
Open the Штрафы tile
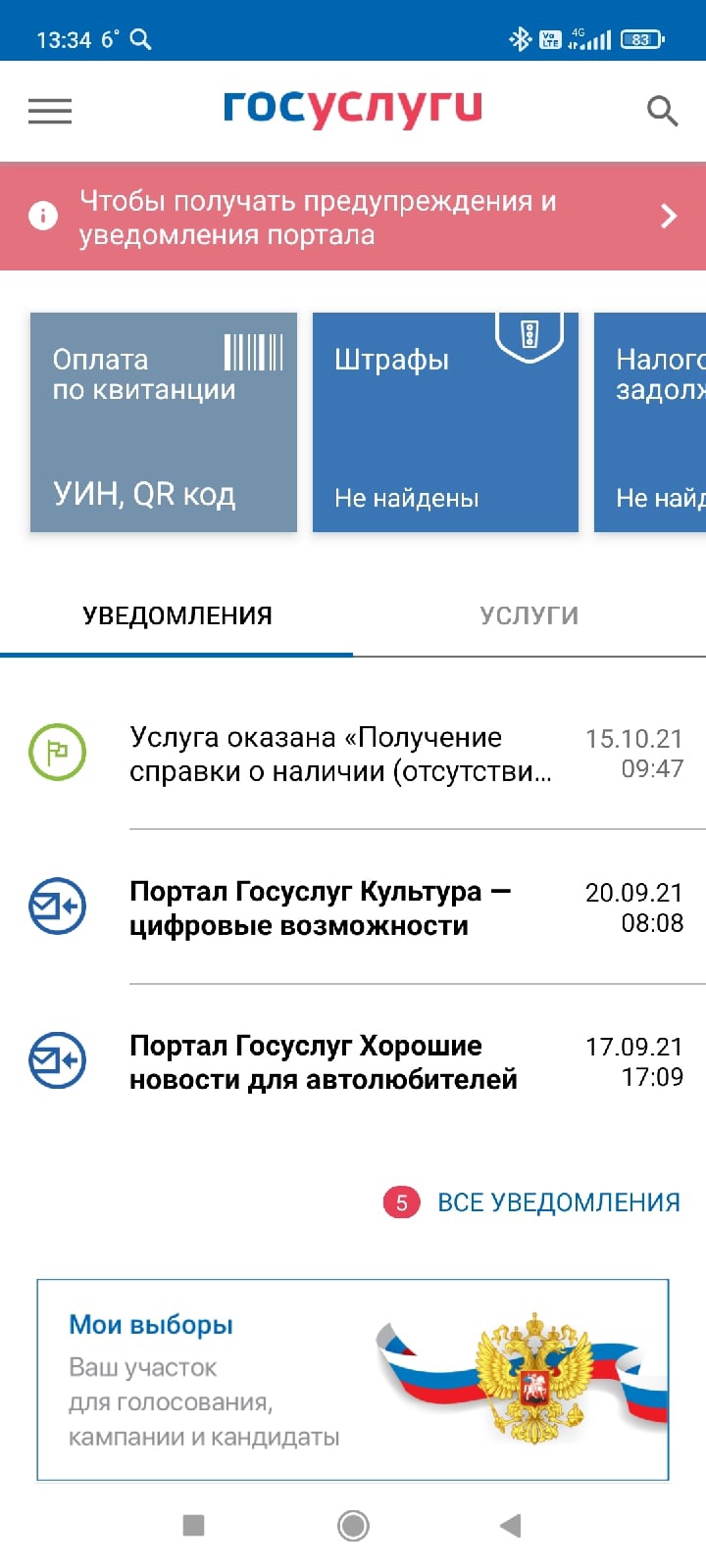tap(445, 422)
